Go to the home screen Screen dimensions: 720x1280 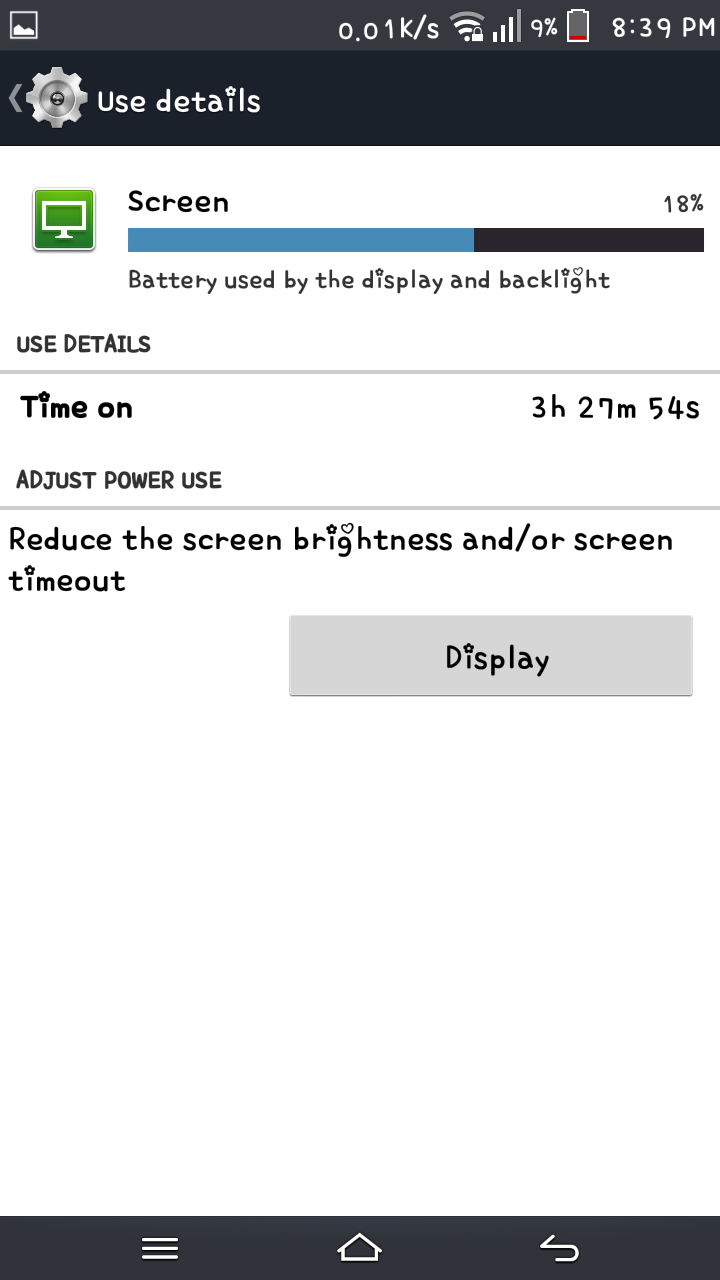click(x=360, y=1248)
